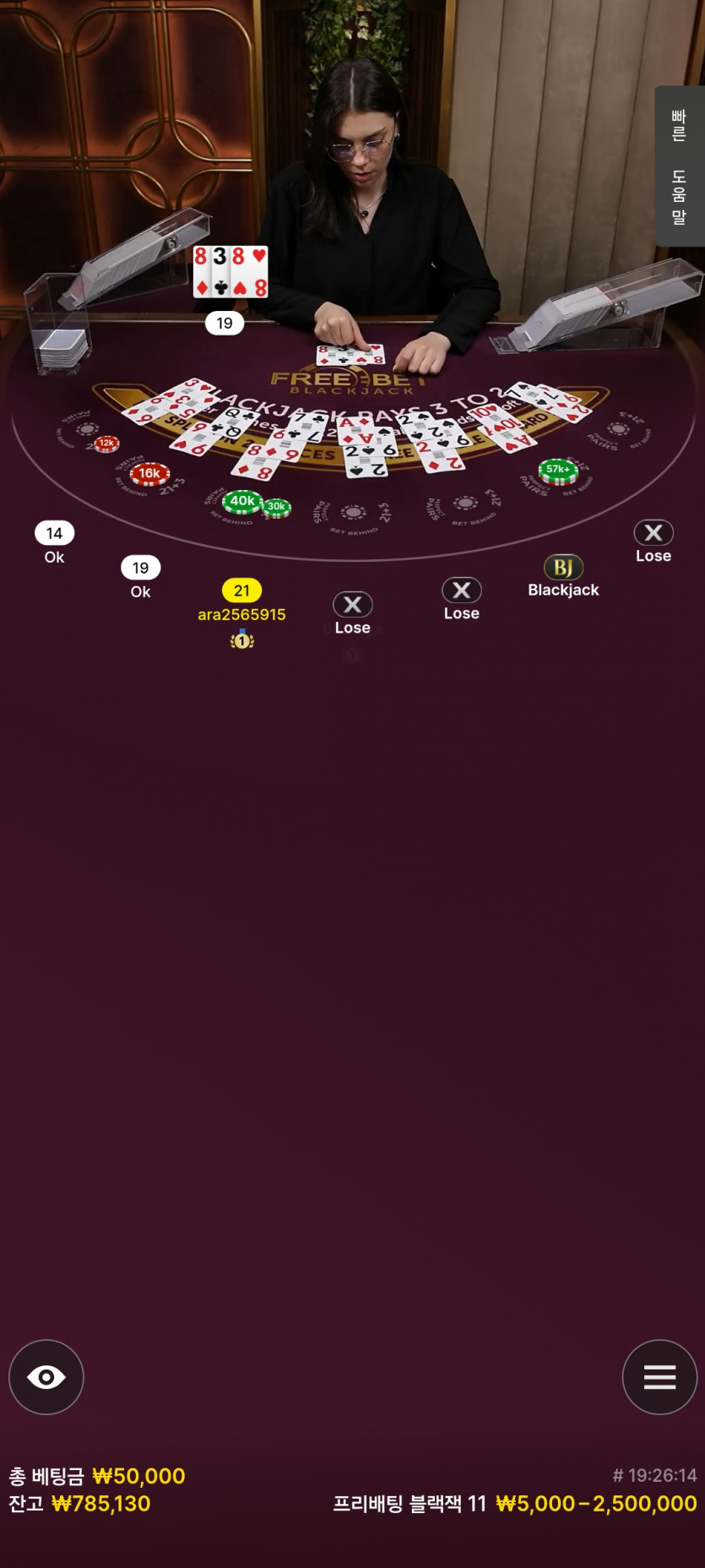Tap the eye icon to toggle view
The width and height of the screenshot is (705, 1568).
click(46, 1376)
